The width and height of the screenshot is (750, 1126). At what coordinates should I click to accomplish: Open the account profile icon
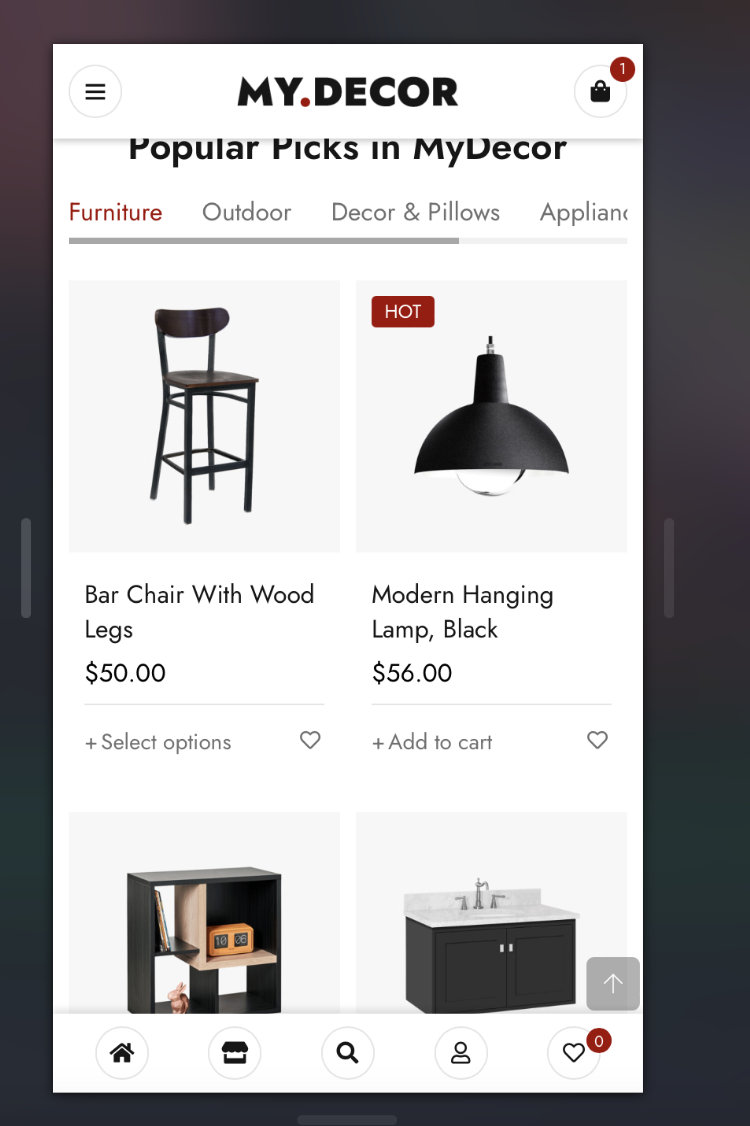tap(461, 1053)
